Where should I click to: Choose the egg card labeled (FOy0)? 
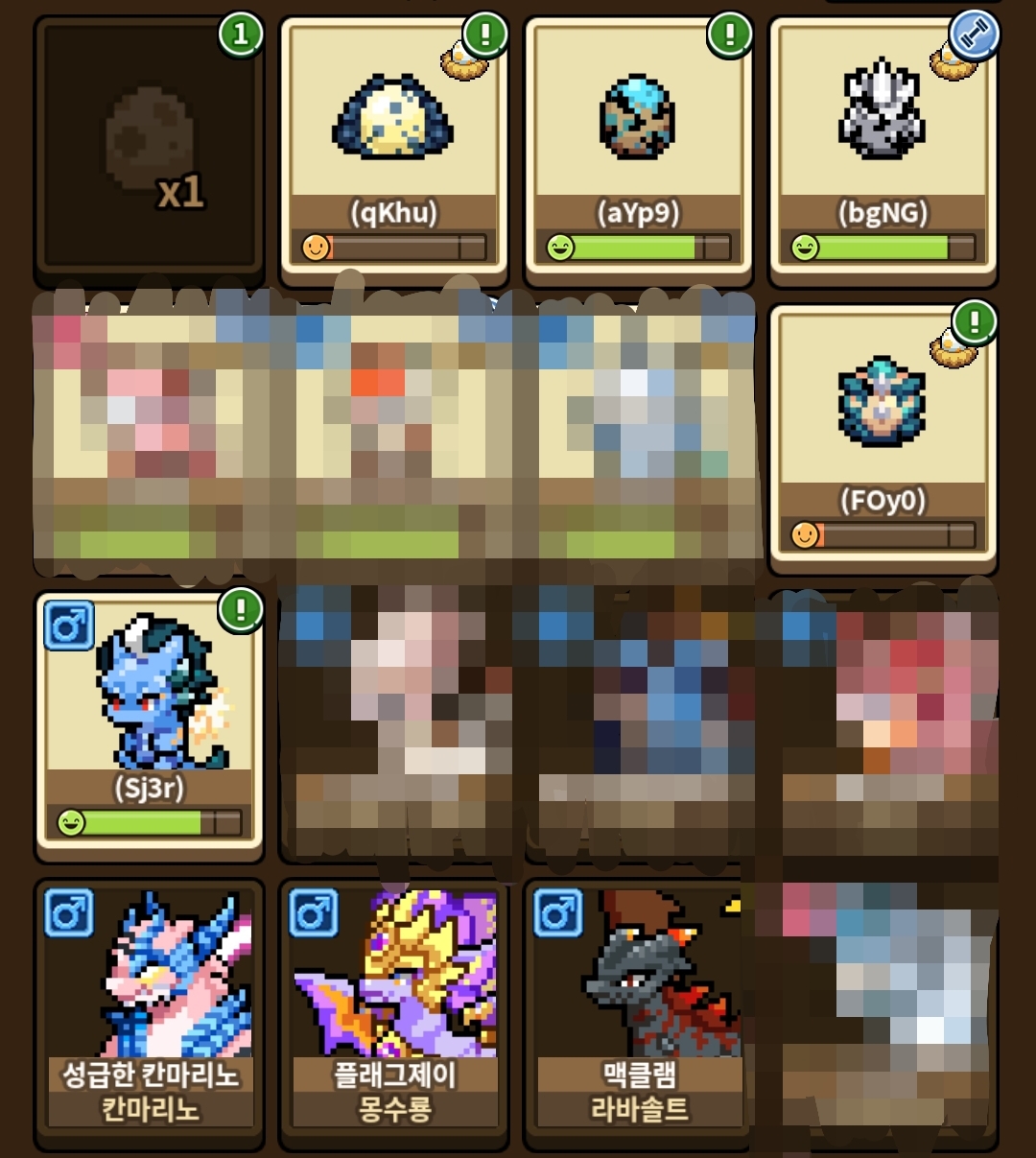(883, 437)
